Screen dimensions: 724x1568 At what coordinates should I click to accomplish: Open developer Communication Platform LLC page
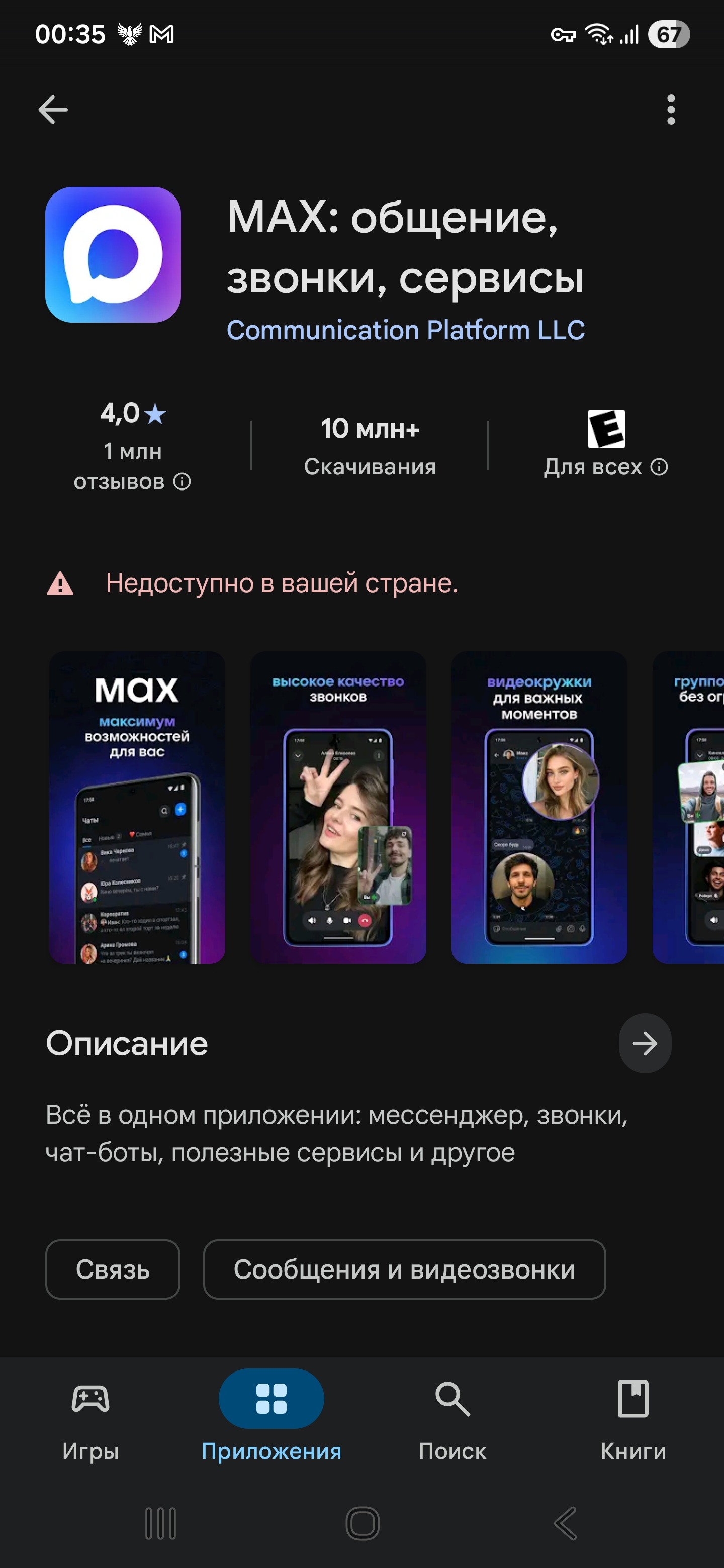click(406, 330)
